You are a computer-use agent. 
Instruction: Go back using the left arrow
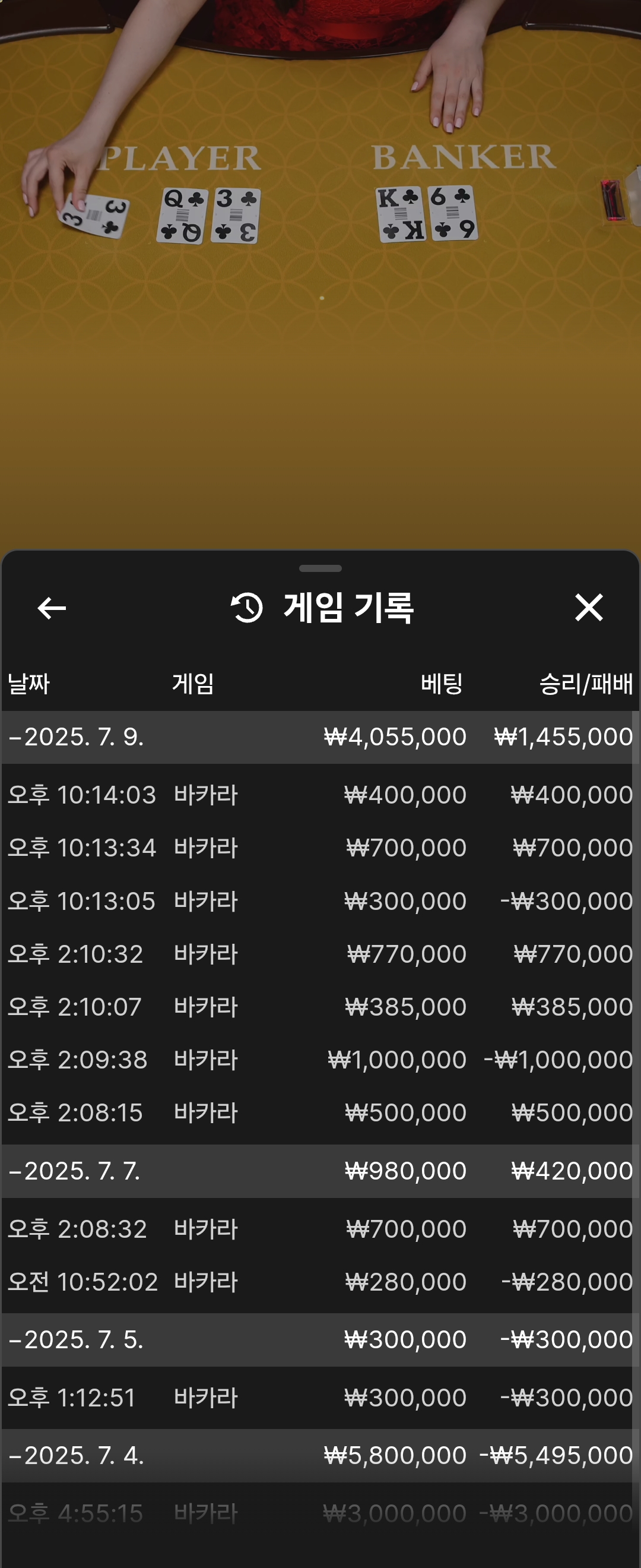52,608
